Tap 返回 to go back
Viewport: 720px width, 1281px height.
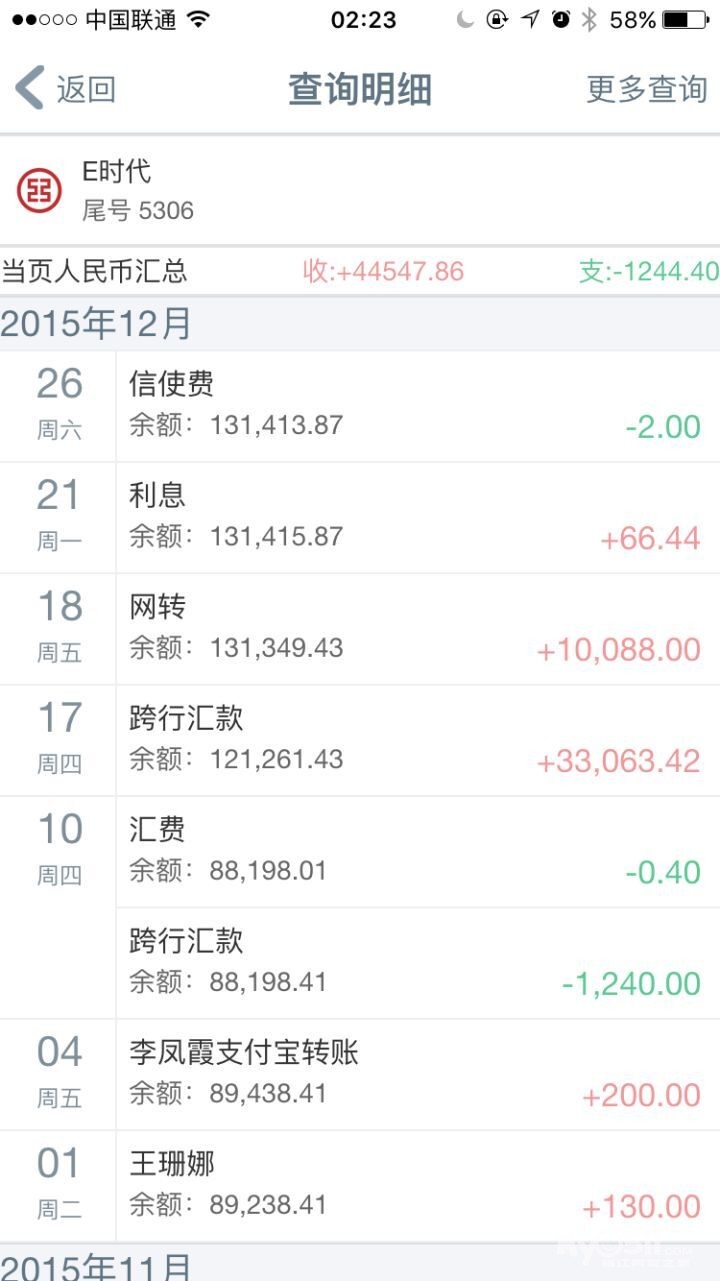pos(66,89)
